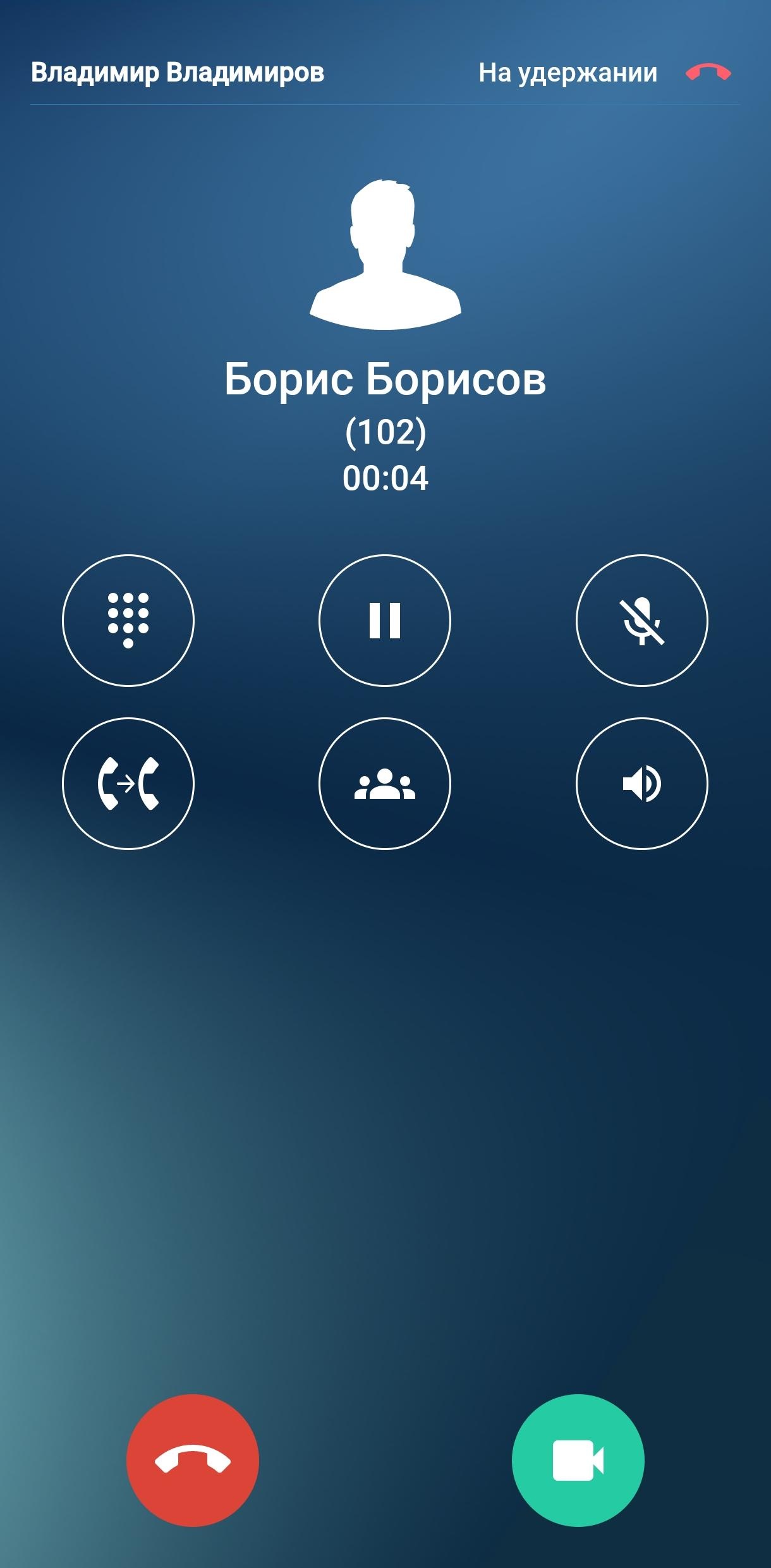Transfer the current call
771x1568 pixels.
coord(128,784)
